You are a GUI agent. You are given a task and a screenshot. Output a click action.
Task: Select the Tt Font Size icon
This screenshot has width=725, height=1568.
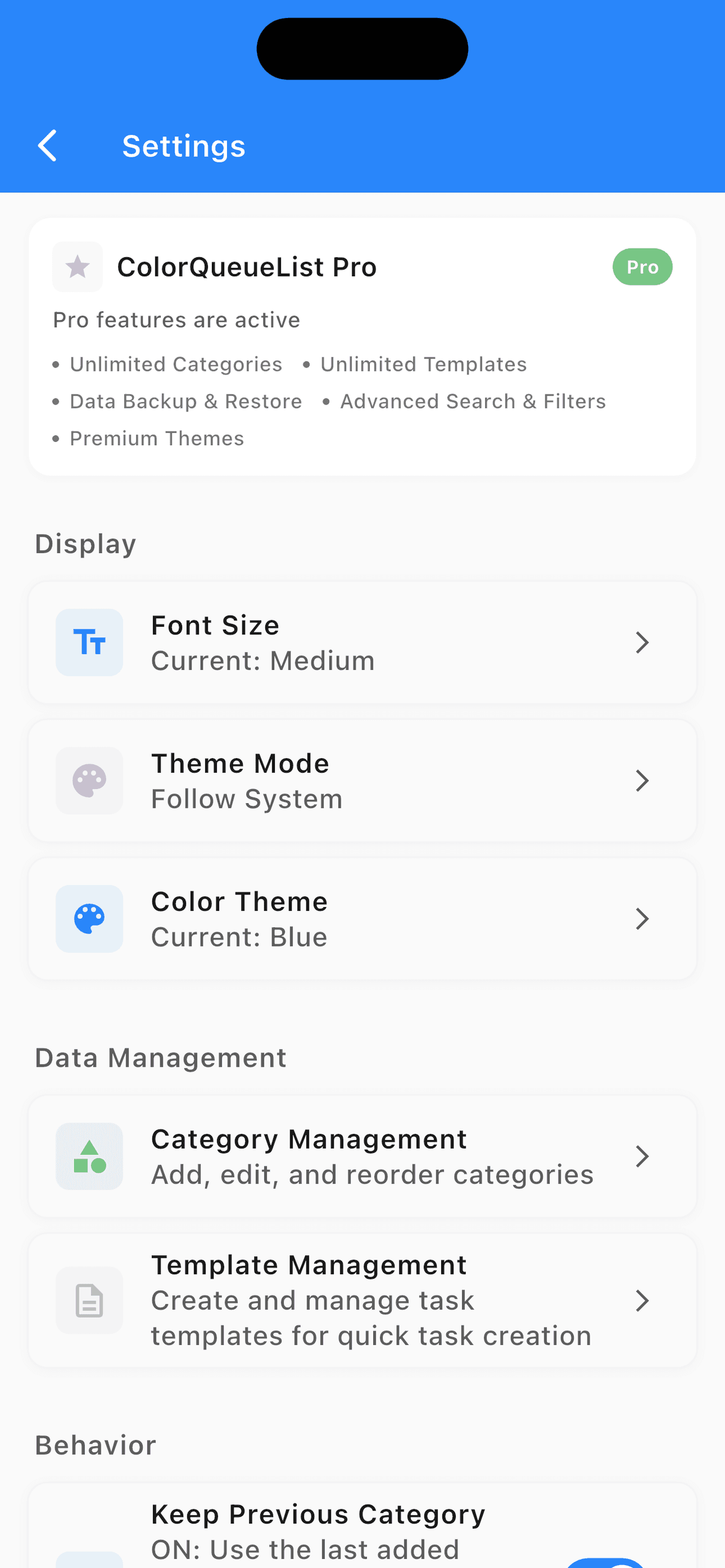click(x=89, y=642)
